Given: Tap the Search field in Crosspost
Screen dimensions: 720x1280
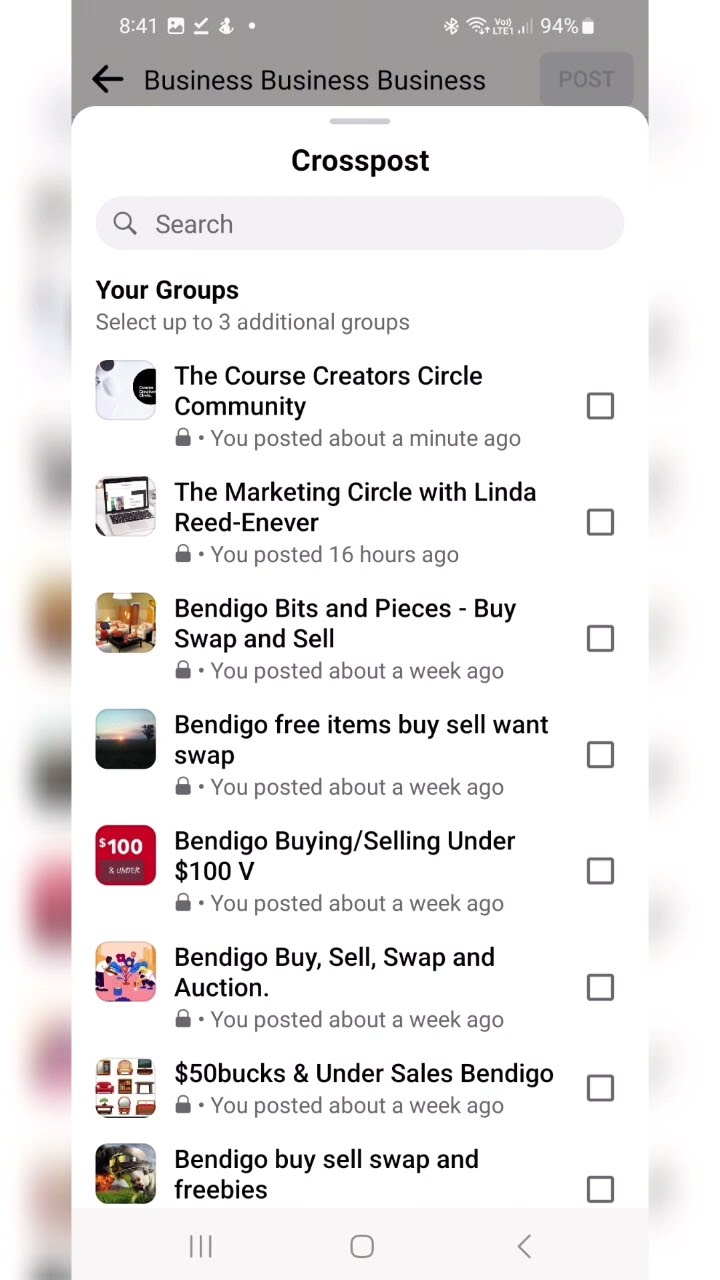Looking at the screenshot, I should (x=360, y=224).
